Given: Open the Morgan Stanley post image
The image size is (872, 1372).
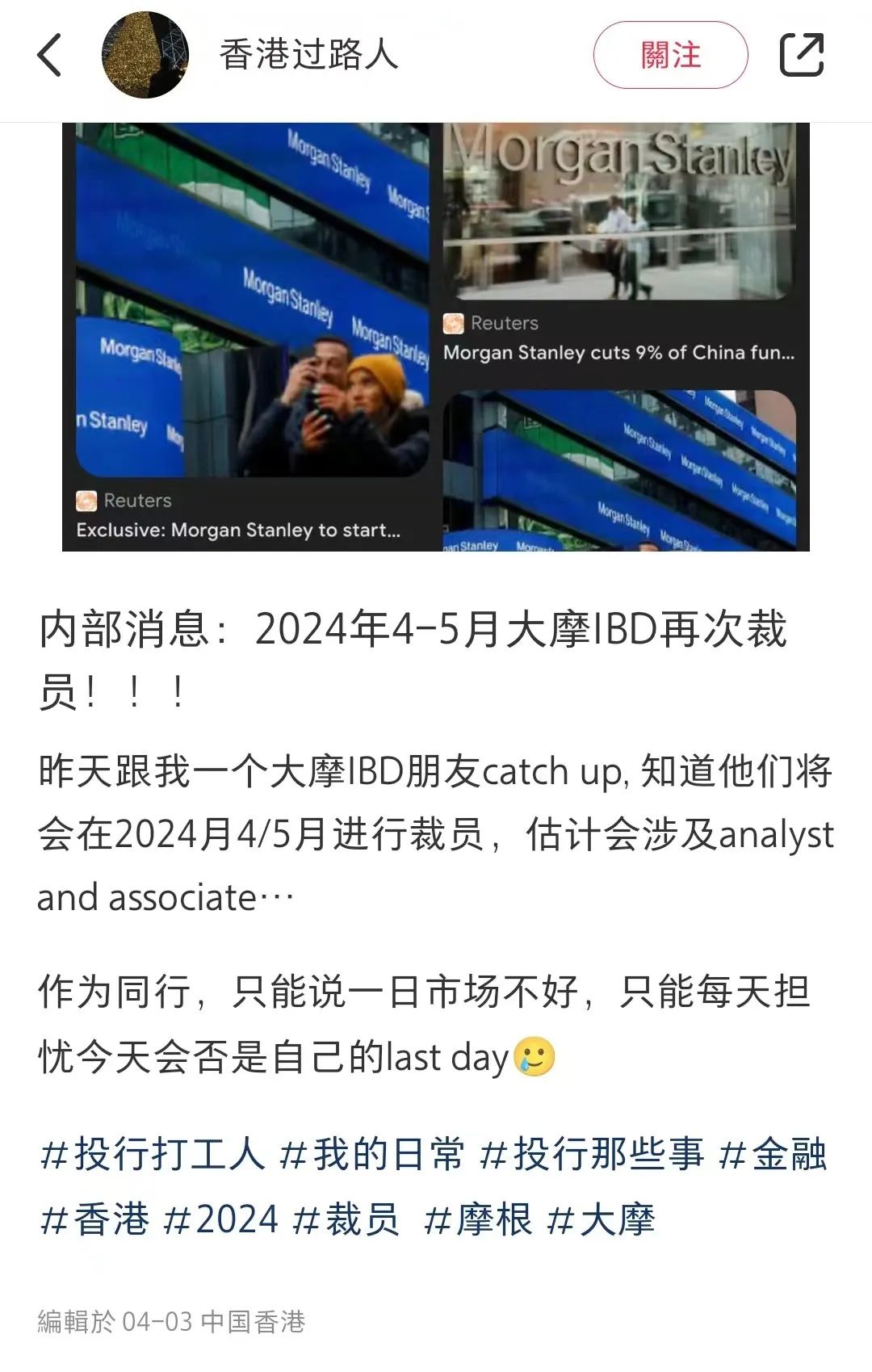Looking at the screenshot, I should (436, 337).
